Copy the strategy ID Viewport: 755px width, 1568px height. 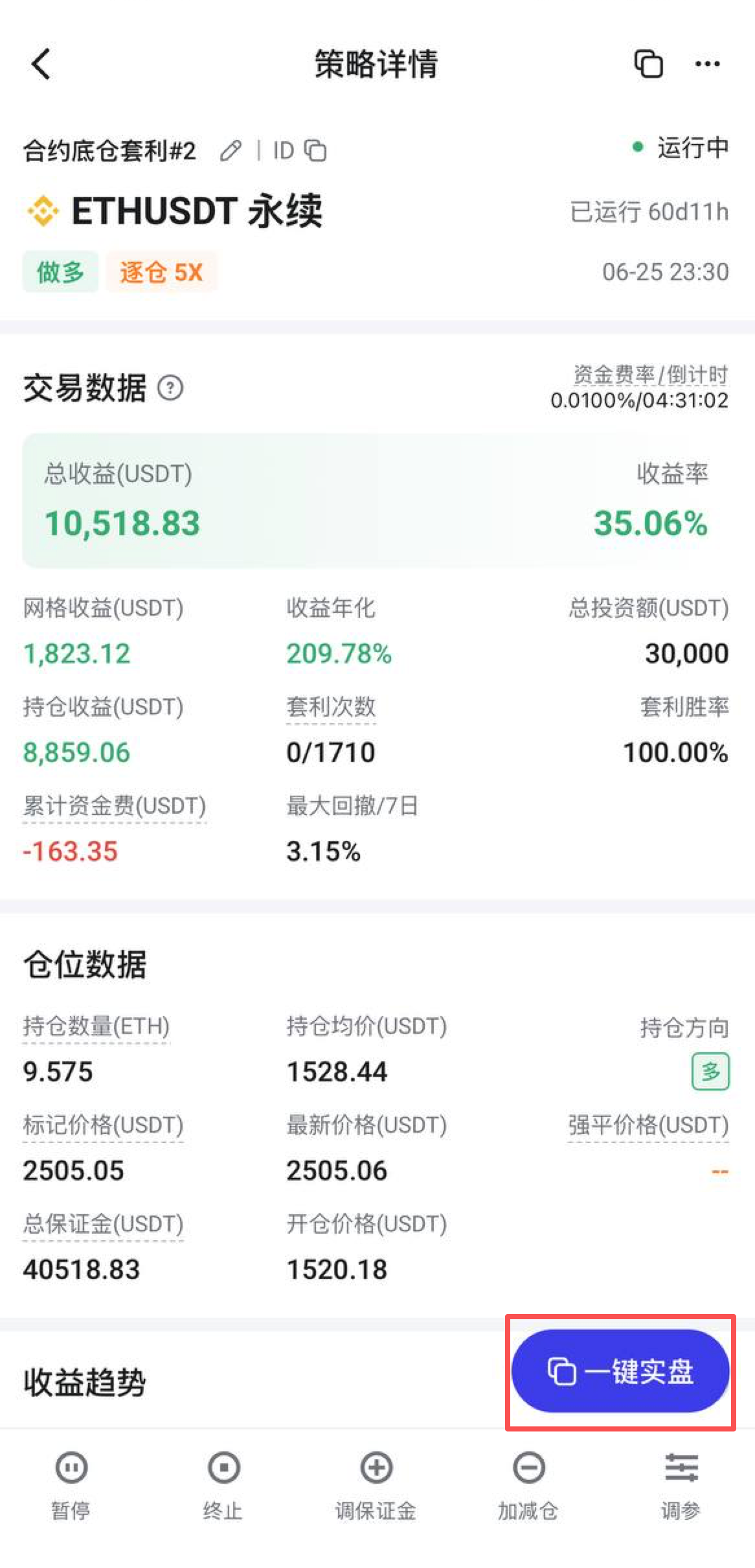coord(315,151)
